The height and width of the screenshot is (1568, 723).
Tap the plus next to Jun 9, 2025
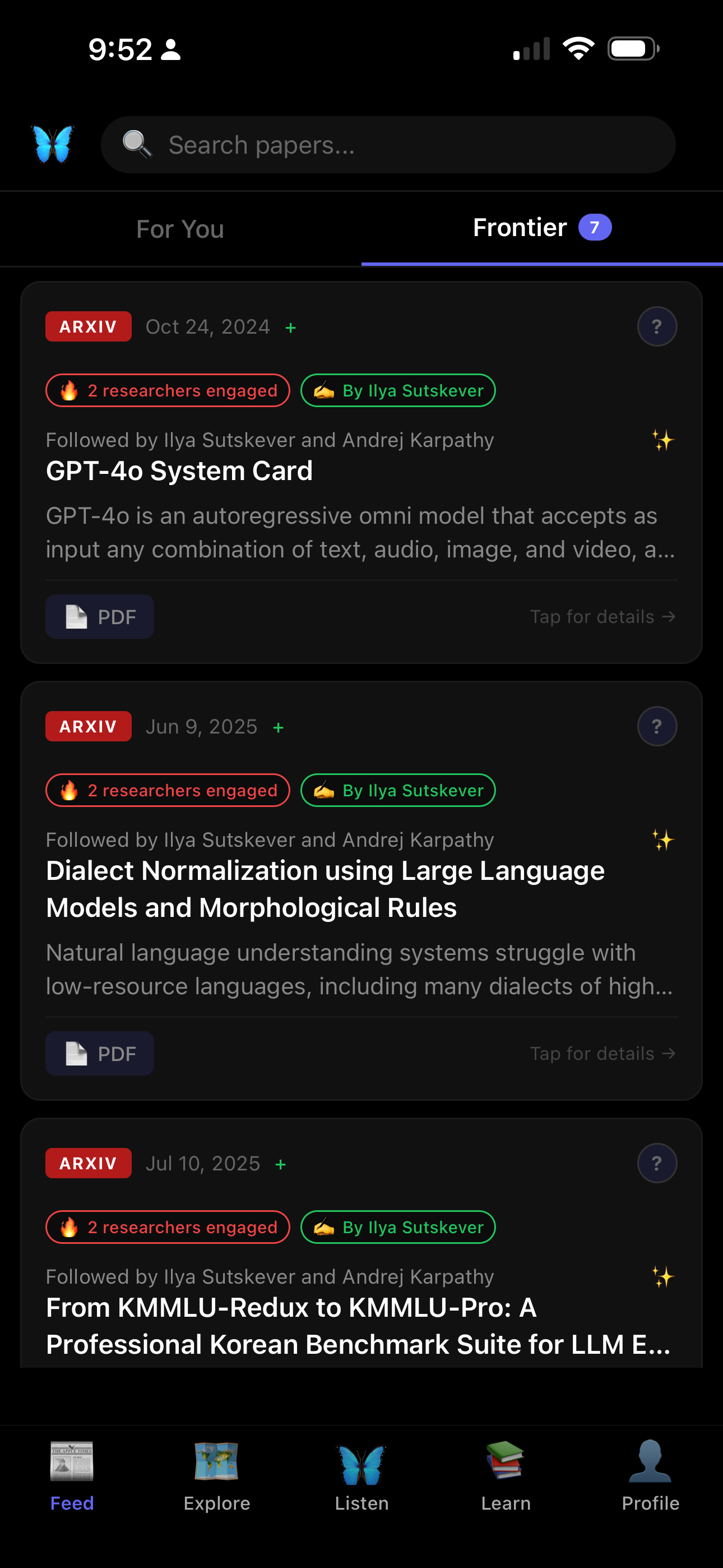[279, 728]
